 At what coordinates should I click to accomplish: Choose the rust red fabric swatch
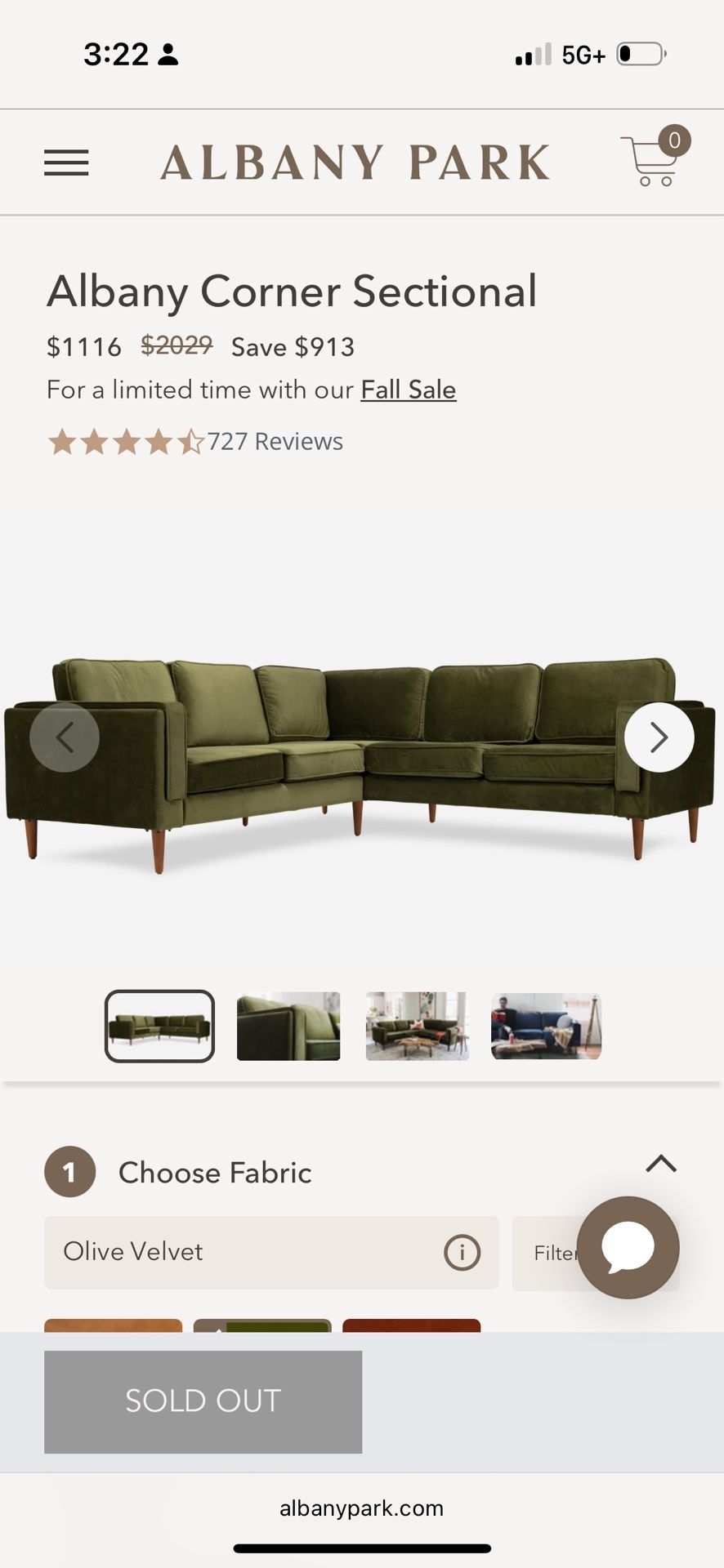click(411, 1325)
